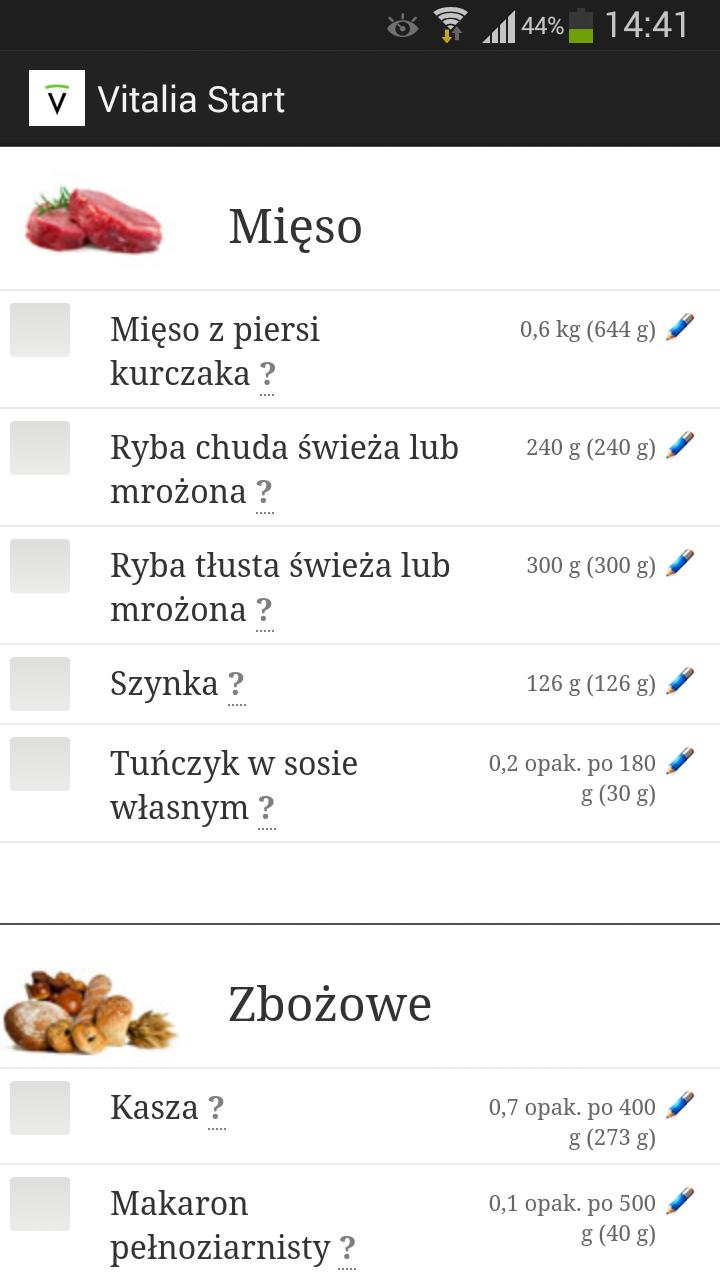This screenshot has height=1280, width=720.
Task: Click the meat image beside Mięso heading
Action: (x=92, y=222)
